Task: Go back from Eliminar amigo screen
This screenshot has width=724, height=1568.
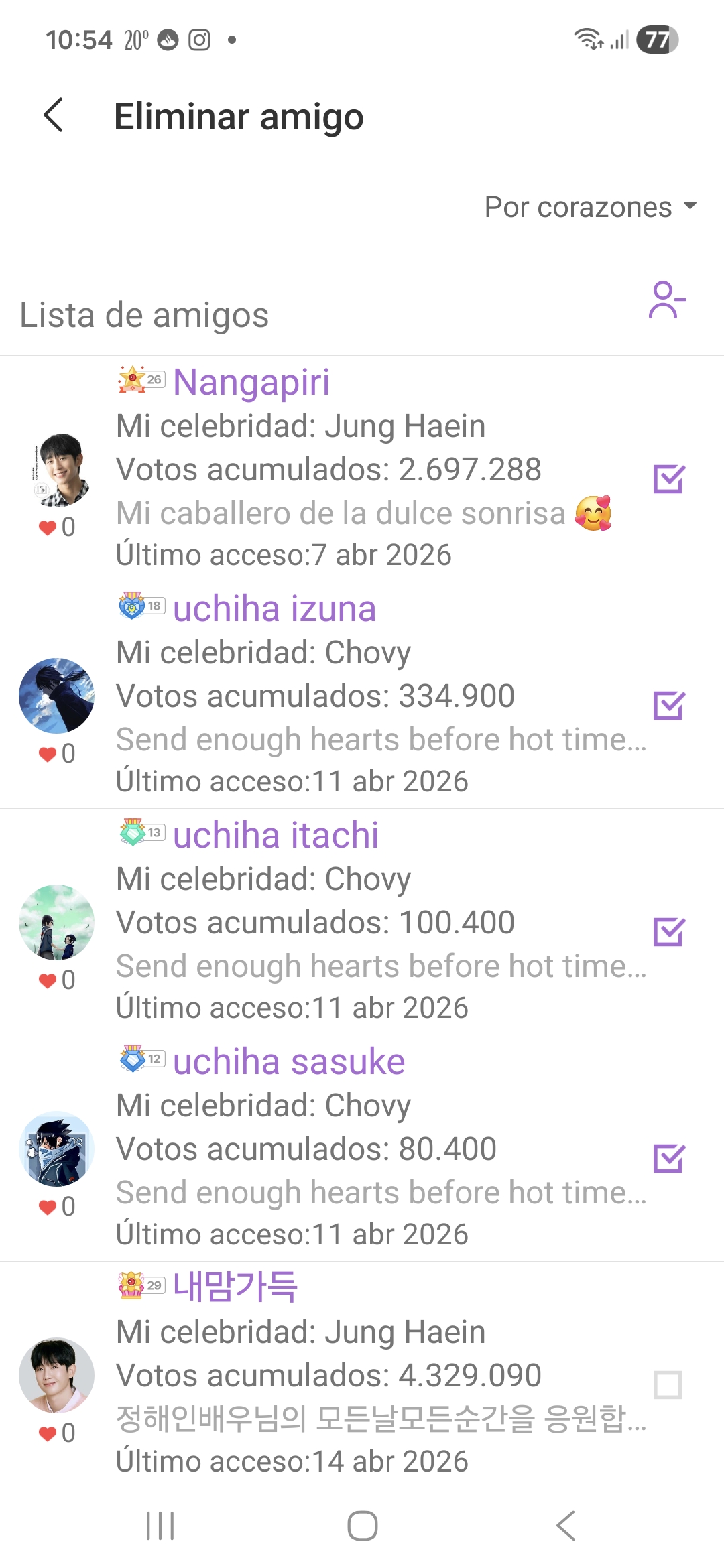Action: tap(54, 115)
